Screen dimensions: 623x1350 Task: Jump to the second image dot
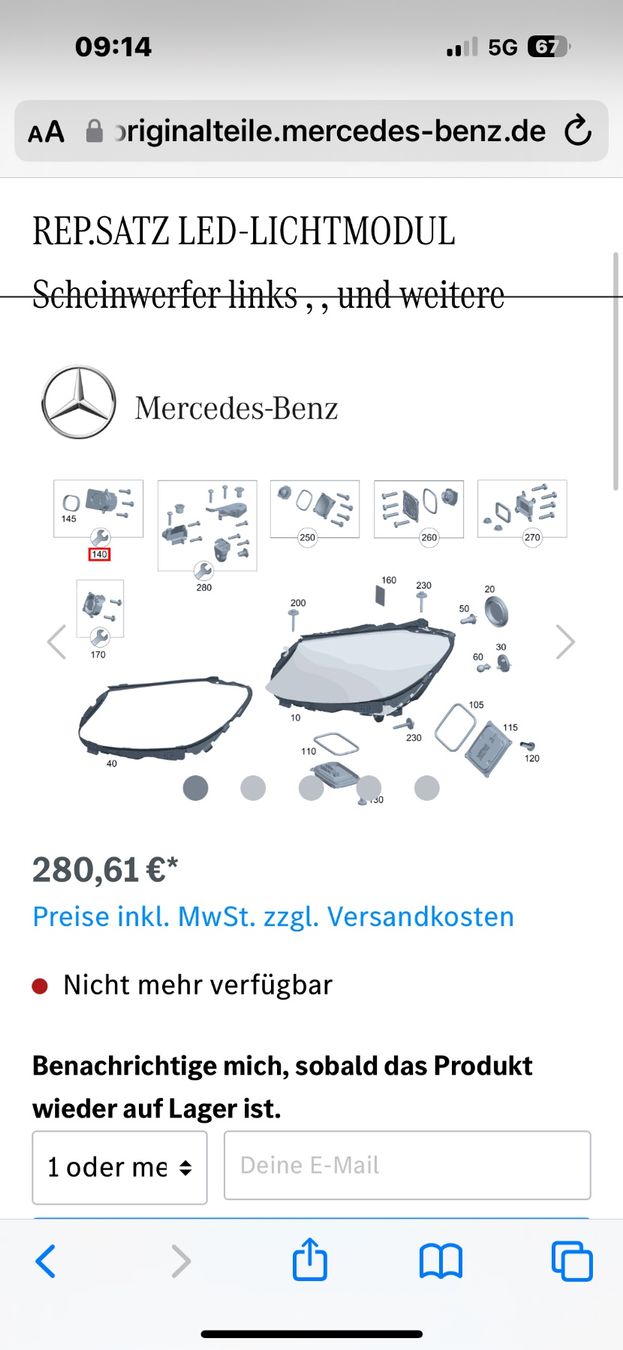[x=253, y=788]
